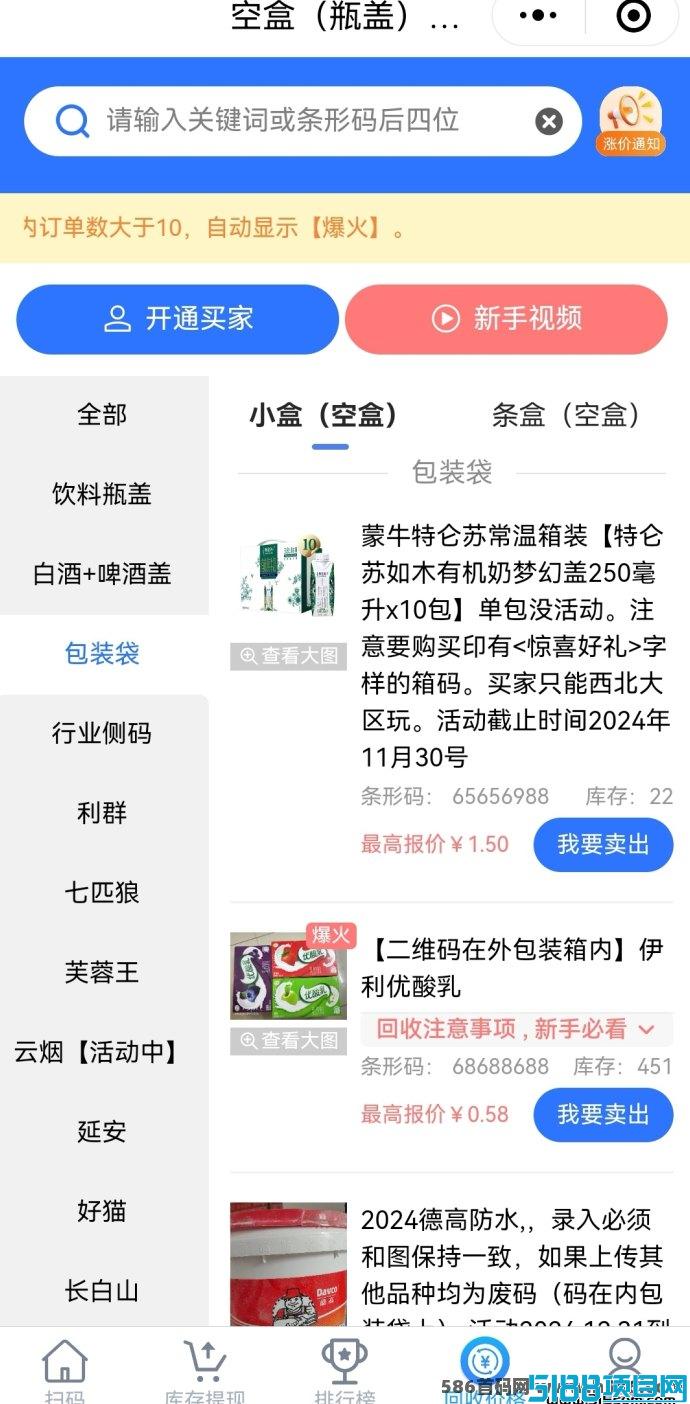View large image of 蒙牛特仑苏 item

pos(288,656)
